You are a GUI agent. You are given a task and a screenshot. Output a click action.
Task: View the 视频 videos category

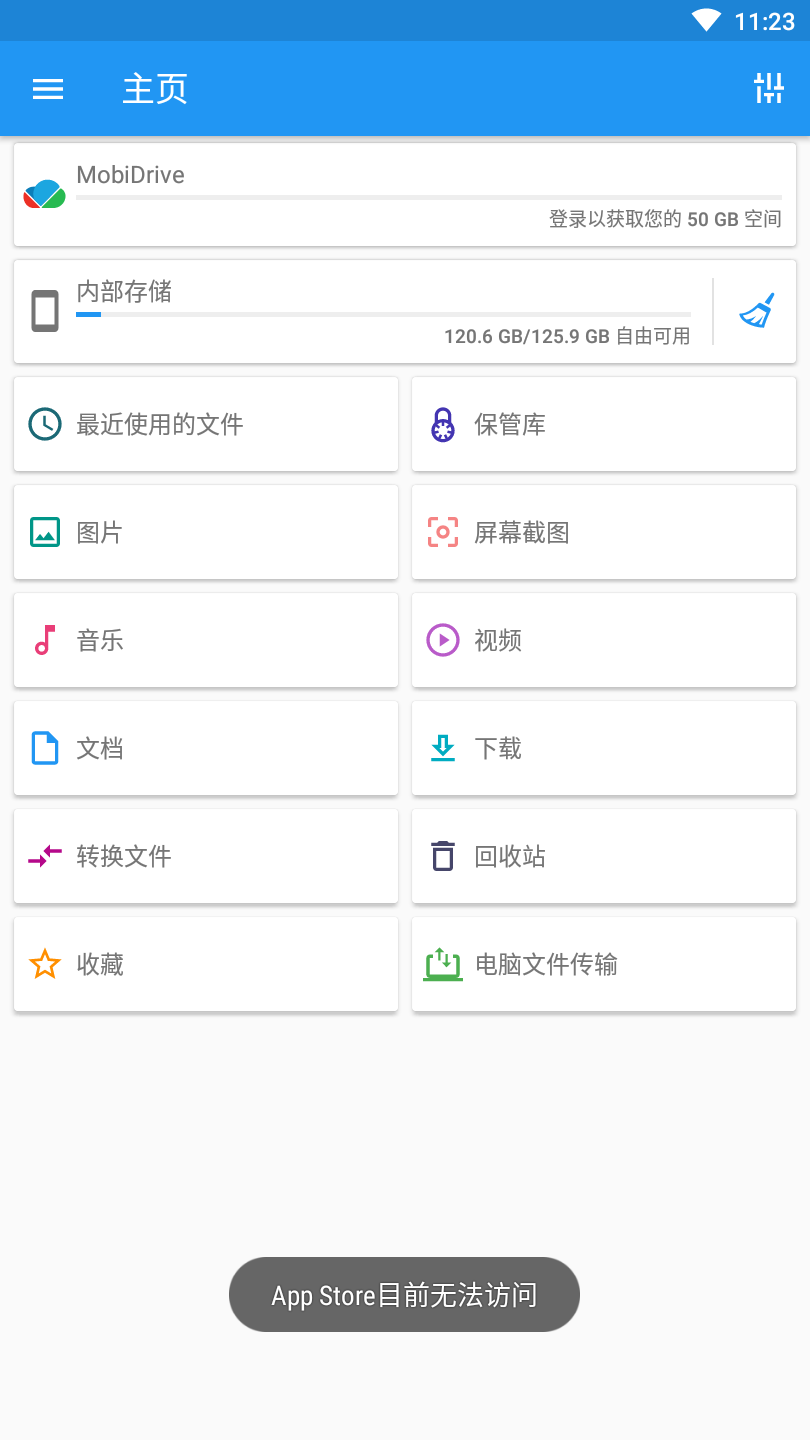click(x=604, y=640)
